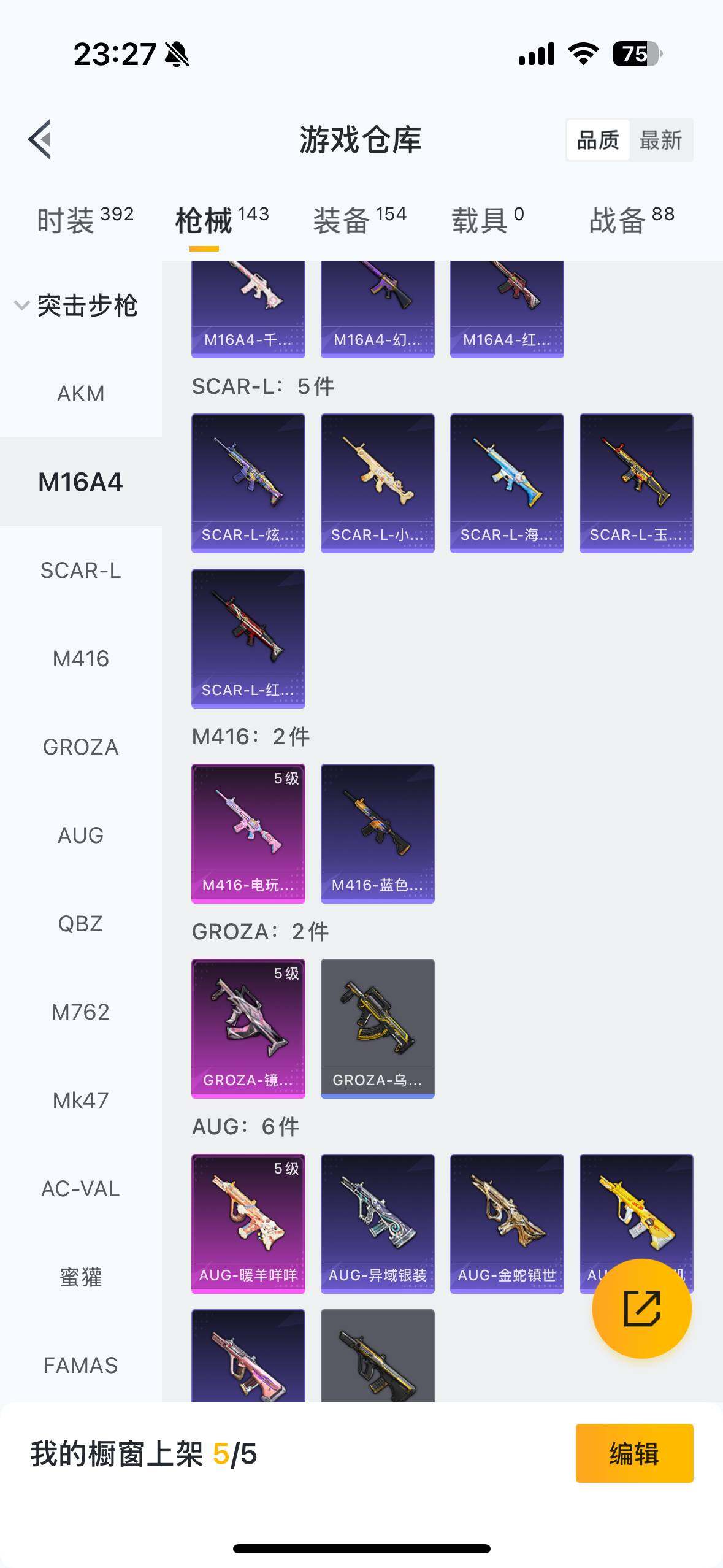Viewport: 723px width, 1568px height.
Task: Open the GROZA-镜 level 5 skin
Action: click(x=248, y=1028)
